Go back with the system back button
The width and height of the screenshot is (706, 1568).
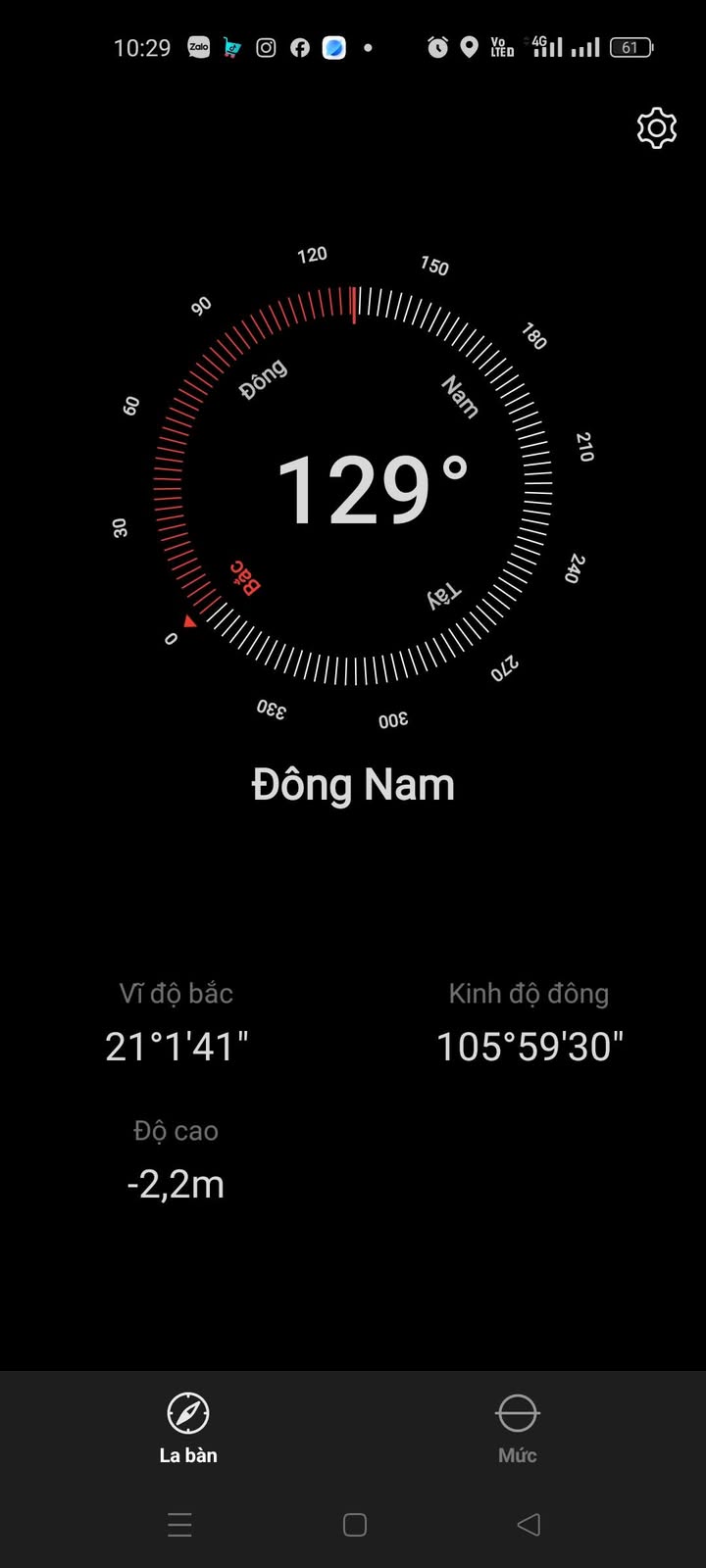coord(529,1524)
